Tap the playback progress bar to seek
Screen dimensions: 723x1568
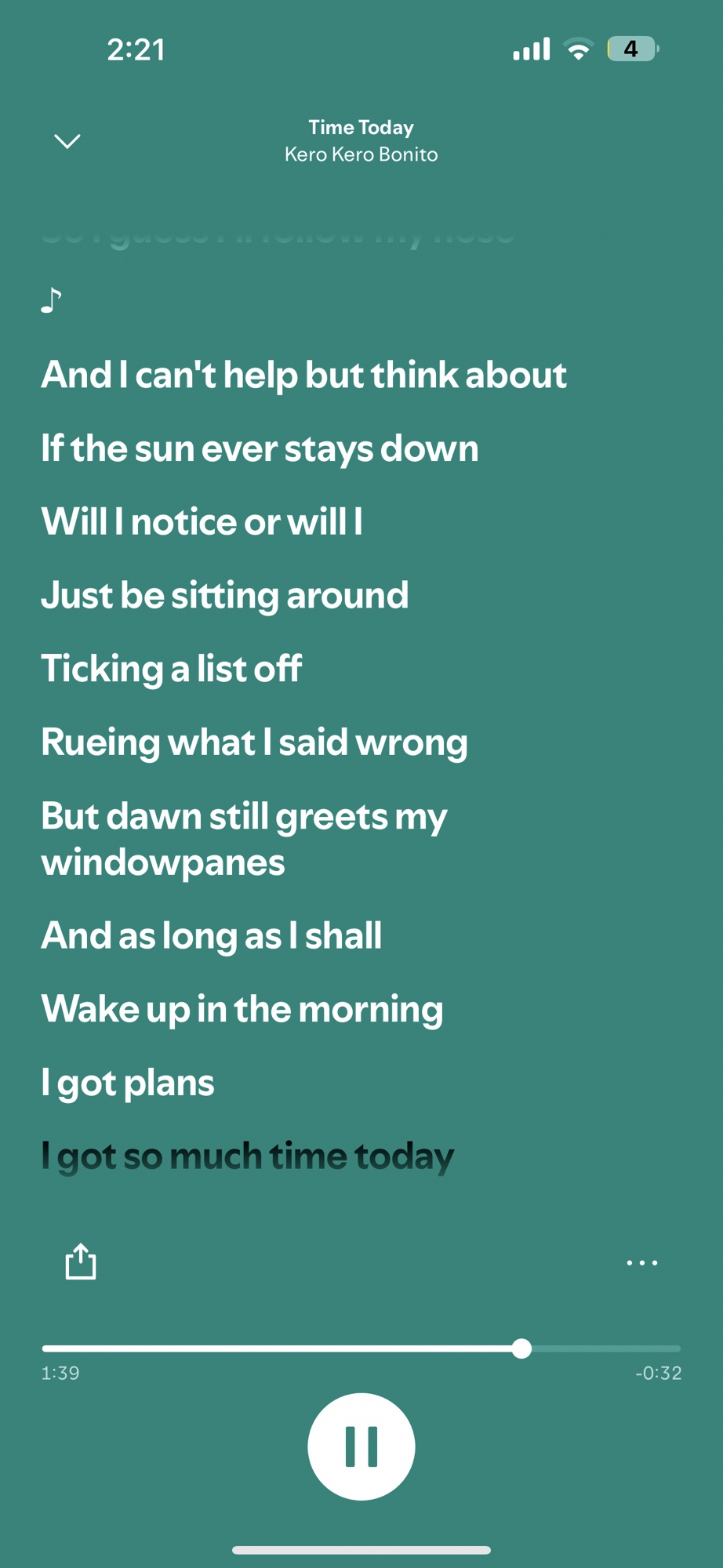361,1348
